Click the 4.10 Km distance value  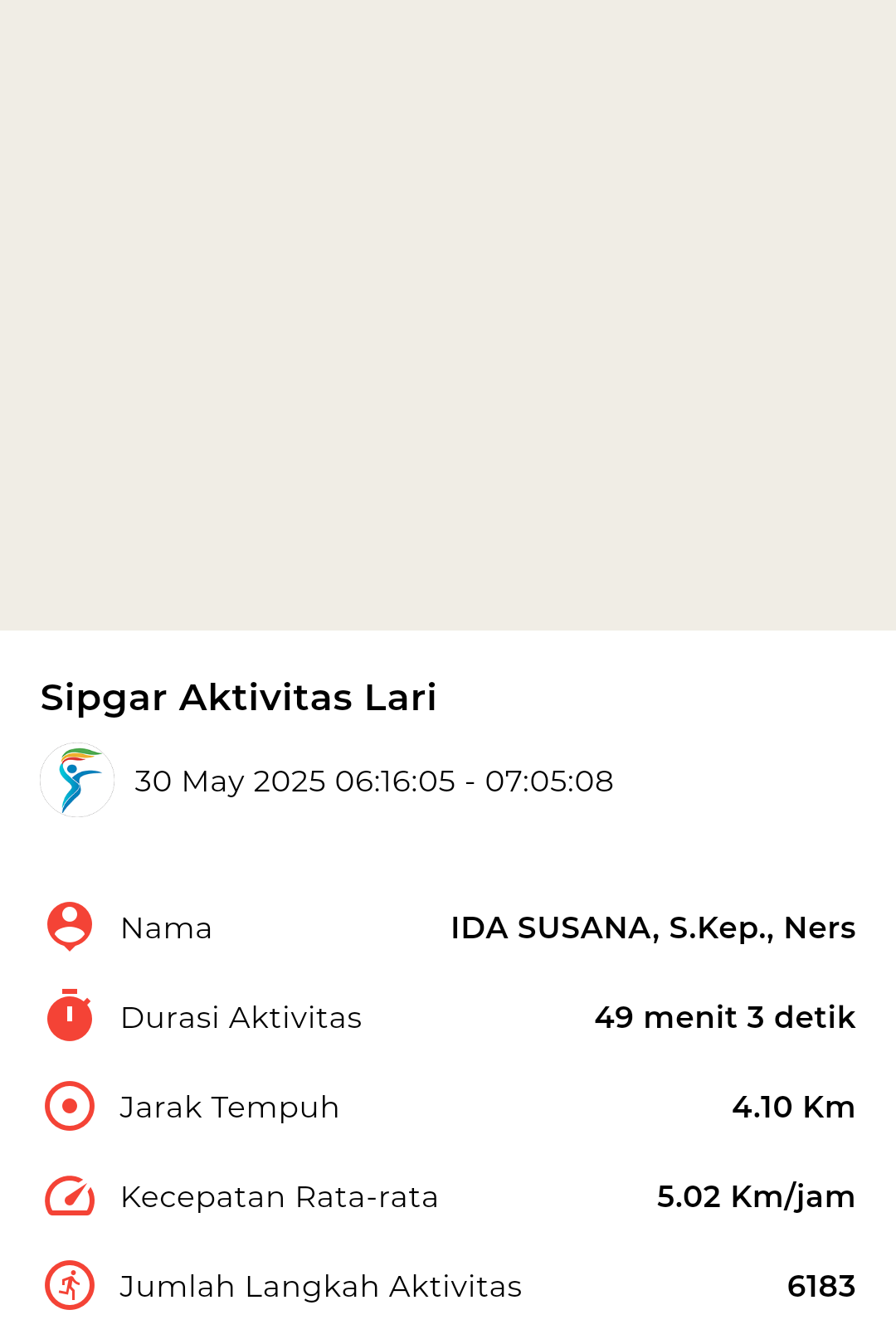pyautogui.click(x=794, y=1107)
